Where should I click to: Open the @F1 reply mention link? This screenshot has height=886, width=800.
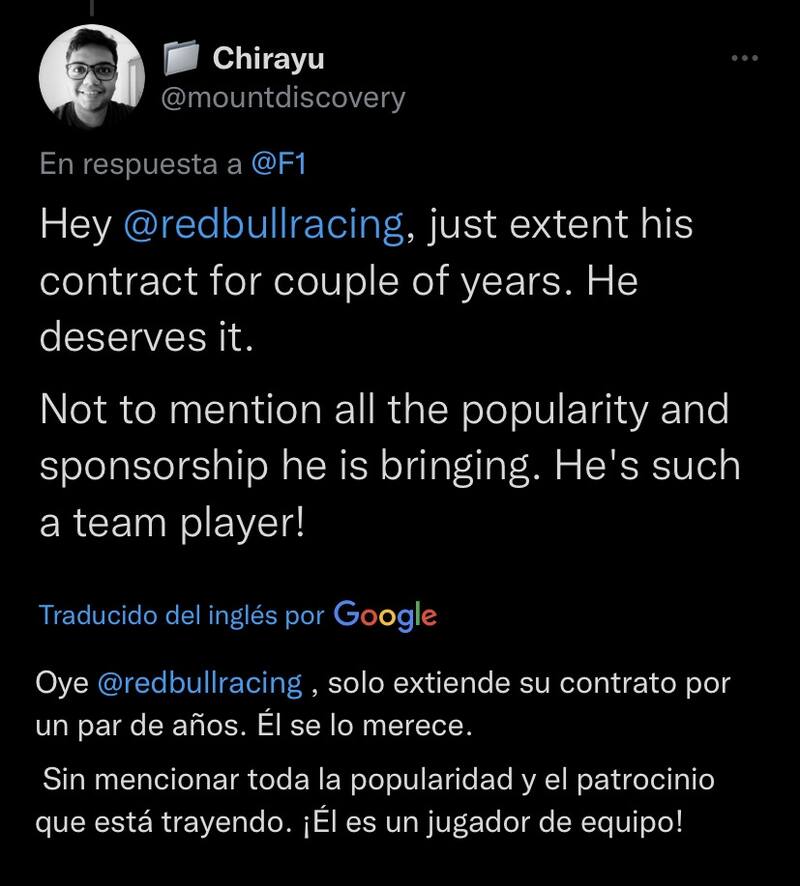click(278, 164)
